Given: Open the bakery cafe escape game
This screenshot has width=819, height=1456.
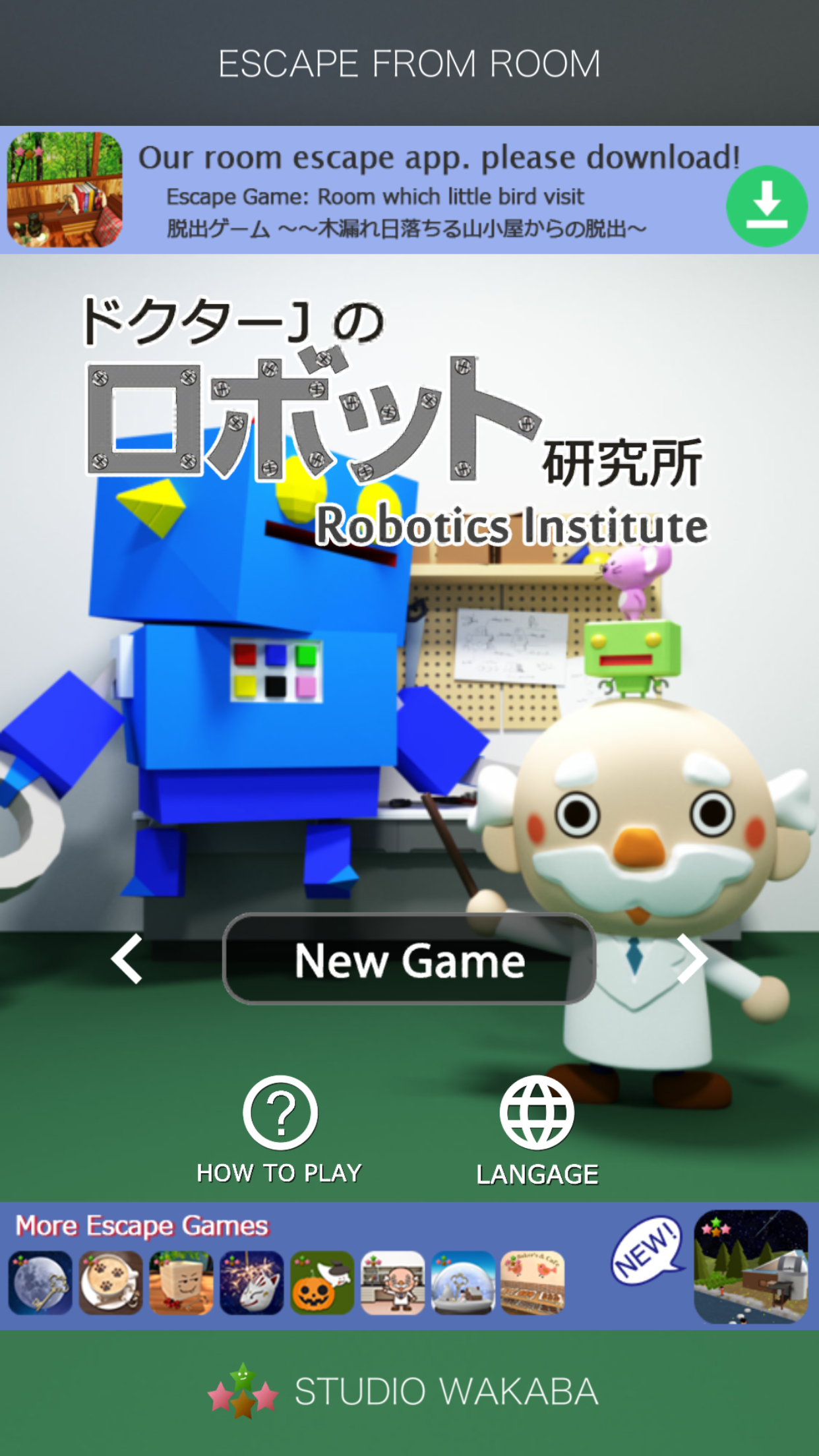Looking at the screenshot, I should click(533, 1283).
